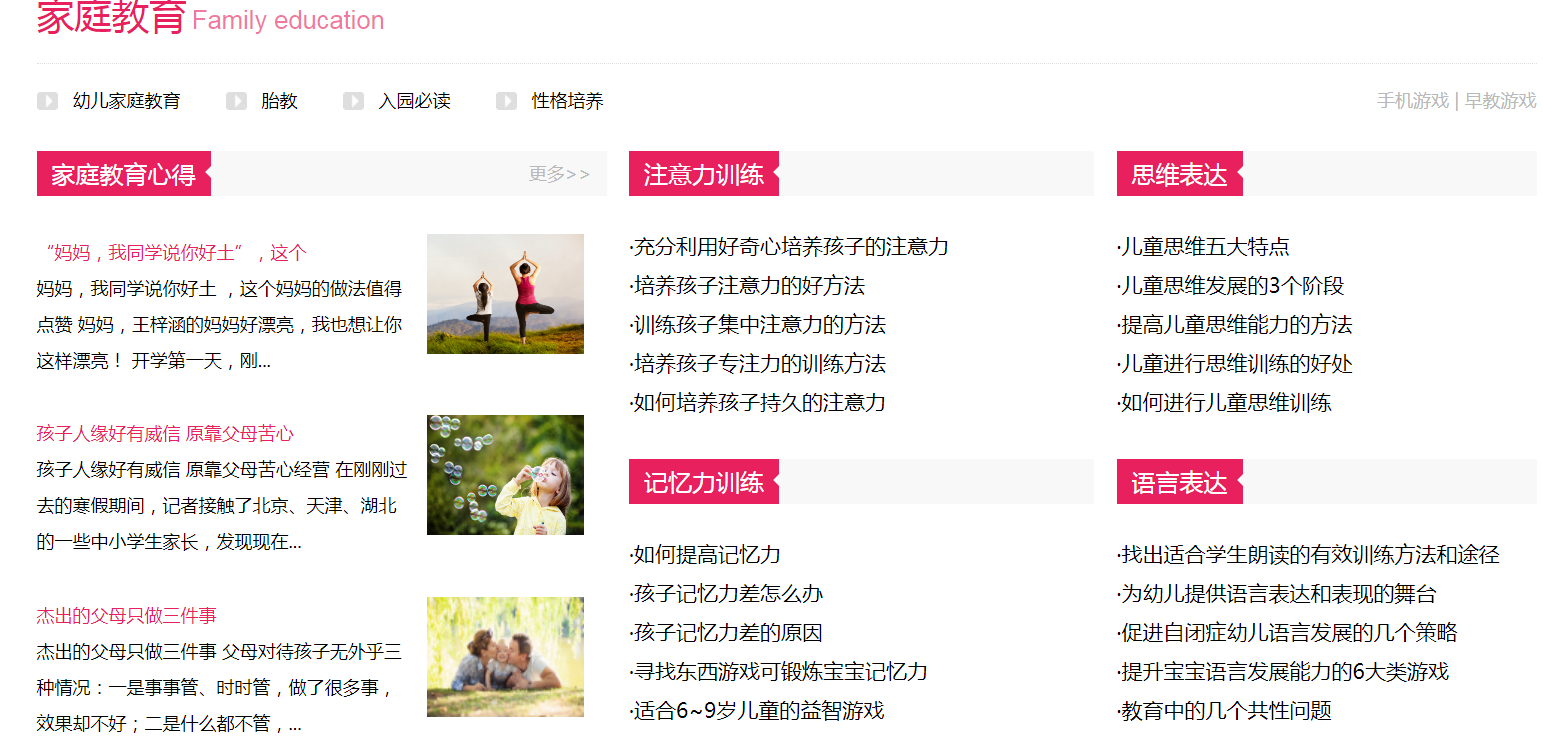Open 充分利用好奇心培养孩子的注意力
The image size is (1543, 752).
pos(790,247)
